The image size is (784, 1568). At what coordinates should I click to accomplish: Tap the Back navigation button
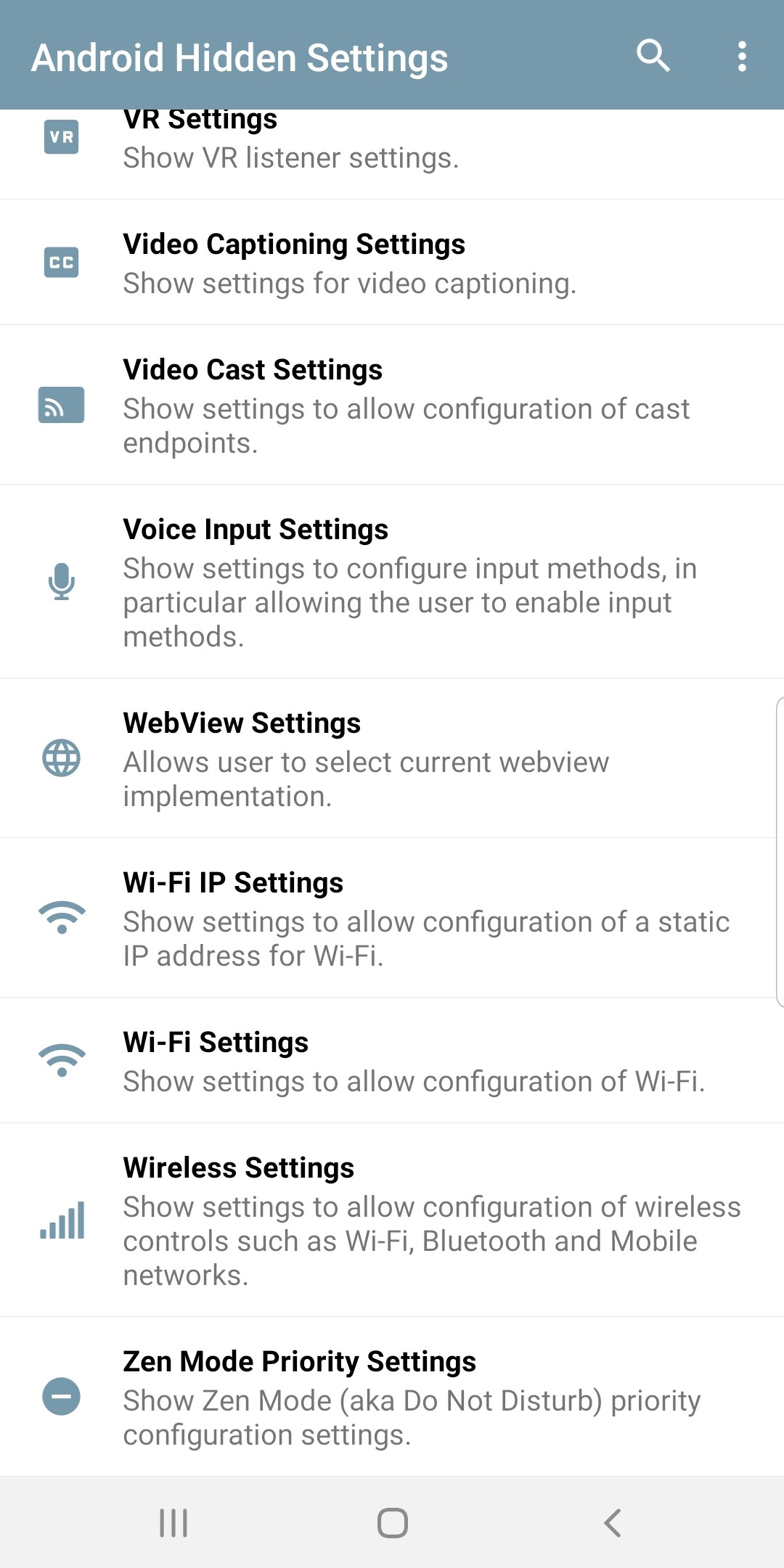tap(612, 1524)
